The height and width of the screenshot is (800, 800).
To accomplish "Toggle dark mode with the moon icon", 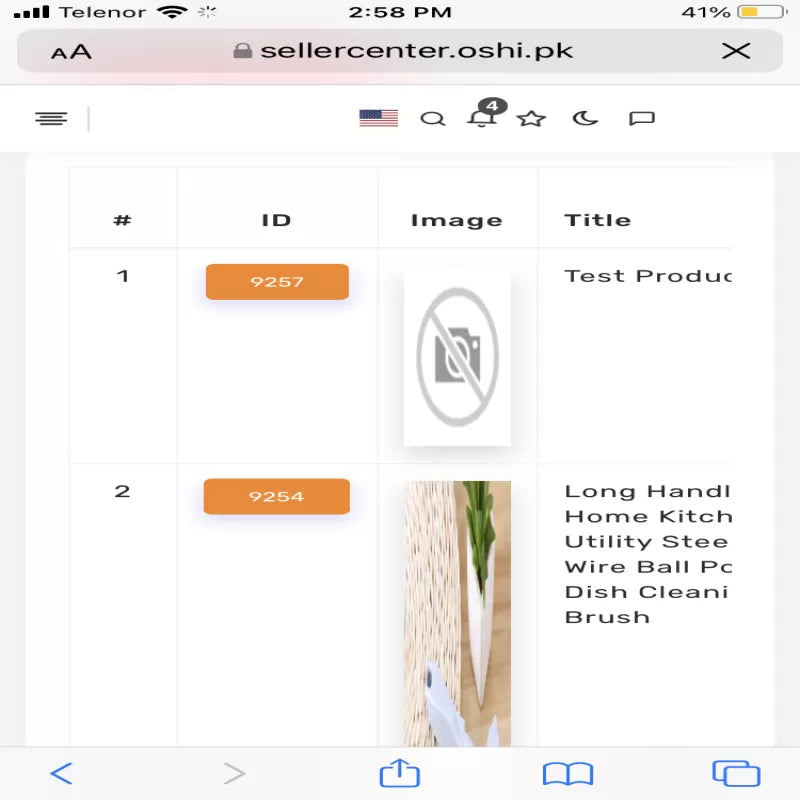I will coord(585,118).
